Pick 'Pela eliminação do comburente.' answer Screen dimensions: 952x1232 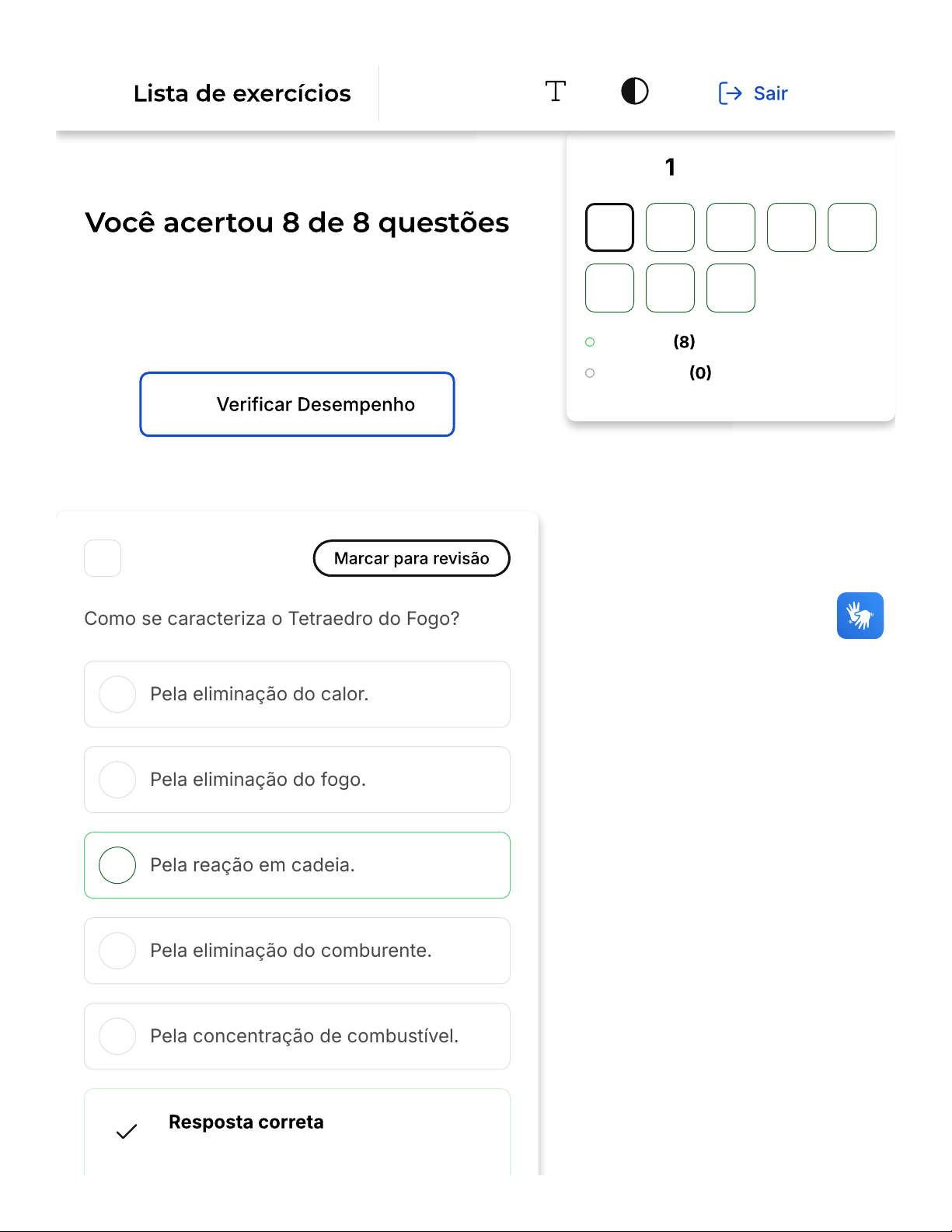click(x=297, y=951)
